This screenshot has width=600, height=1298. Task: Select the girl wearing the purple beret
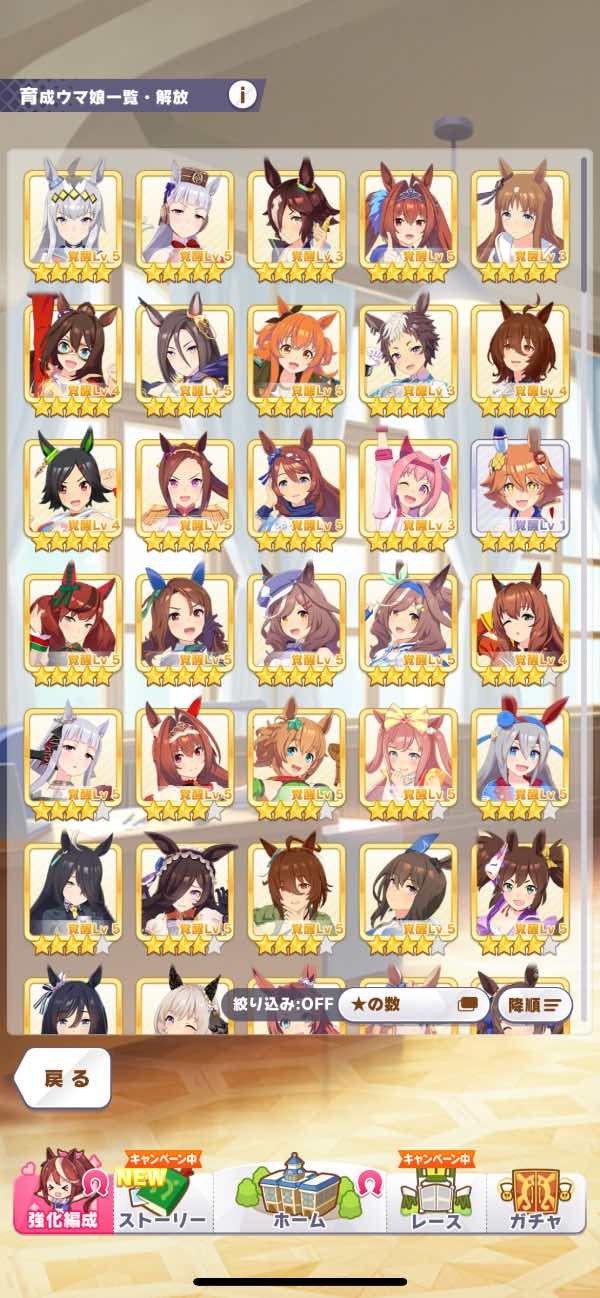(296, 628)
